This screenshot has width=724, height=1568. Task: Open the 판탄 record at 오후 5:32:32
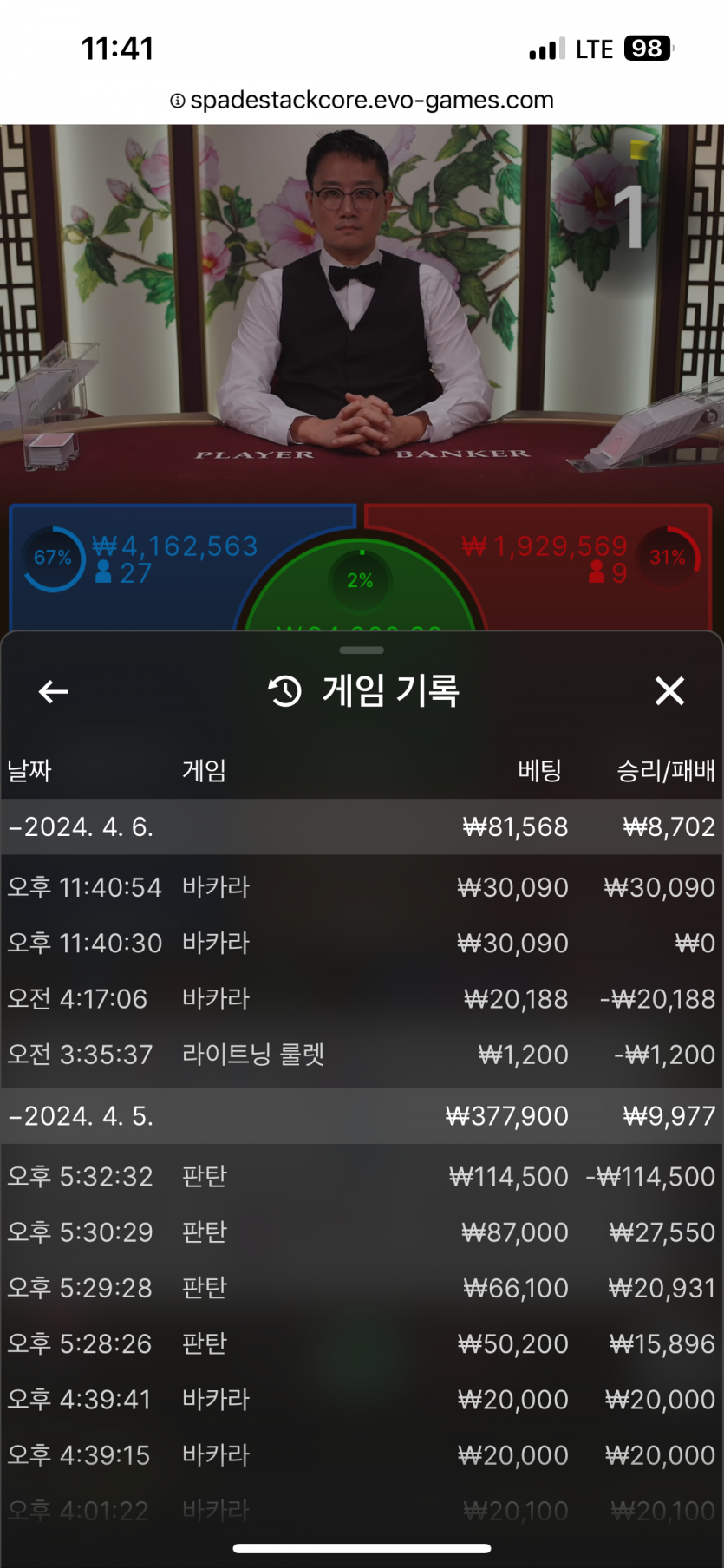click(362, 1176)
